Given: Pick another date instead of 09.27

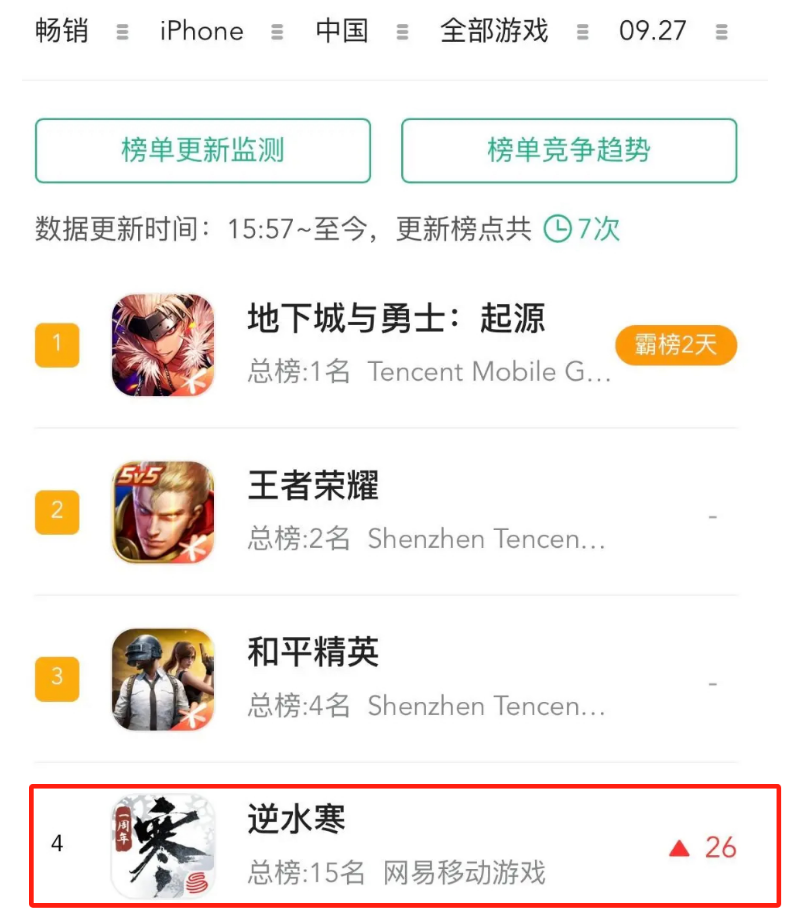Looking at the screenshot, I should (x=672, y=31).
